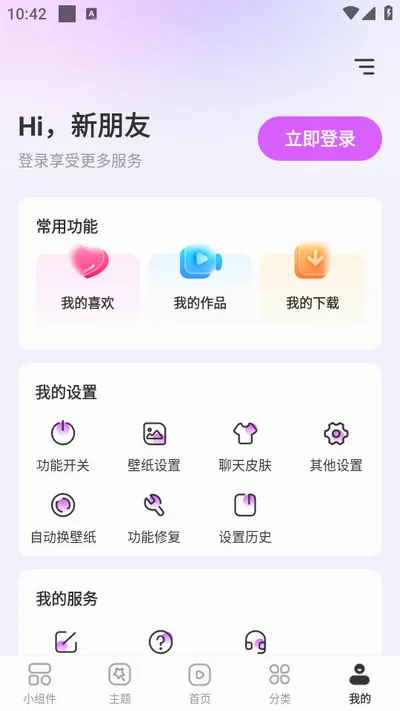The height and width of the screenshot is (711, 400).
Task: Tap the edit feedback icon in 我的服务
Action: (x=66, y=642)
